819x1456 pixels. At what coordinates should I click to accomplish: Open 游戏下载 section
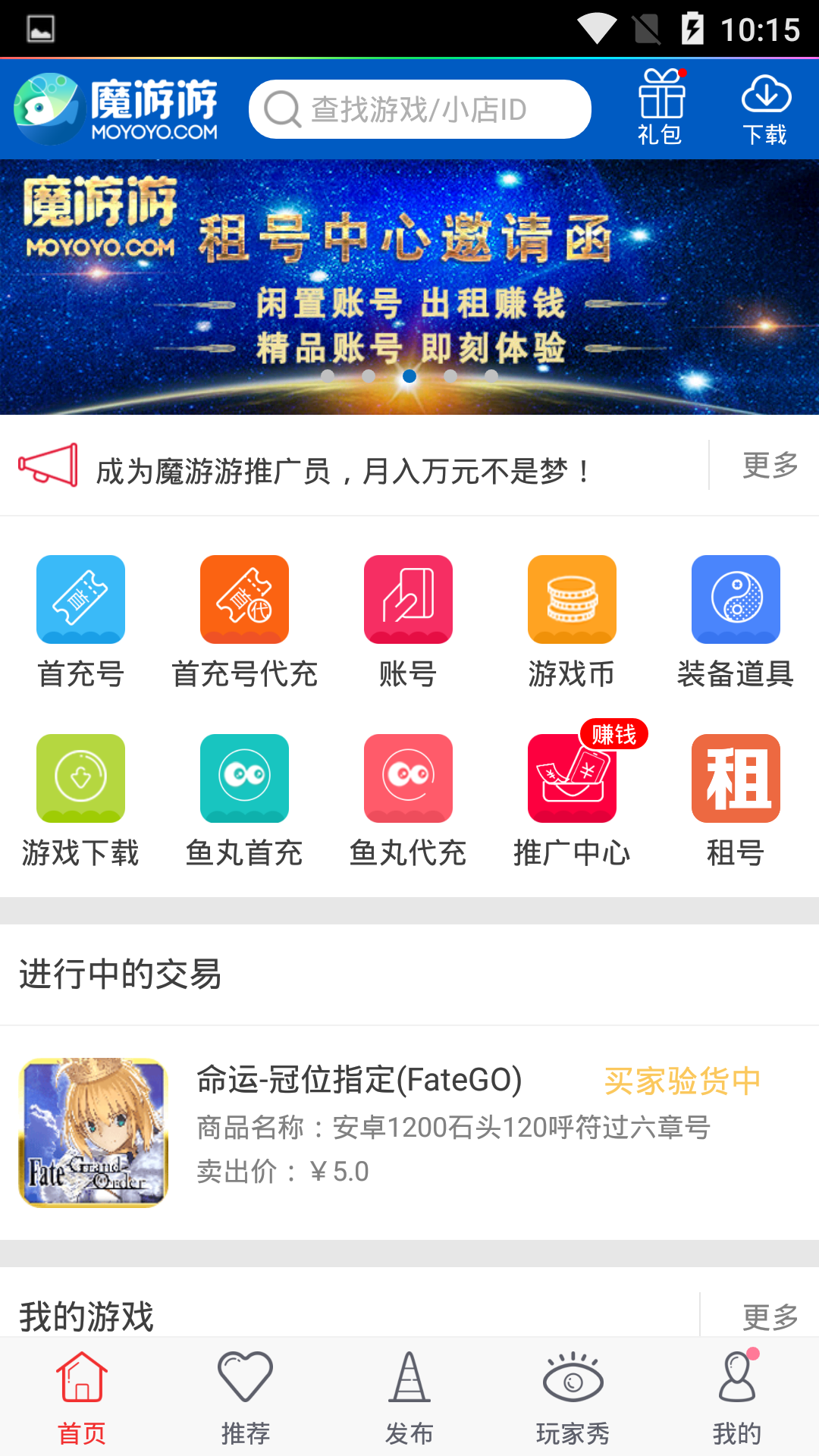point(80,799)
